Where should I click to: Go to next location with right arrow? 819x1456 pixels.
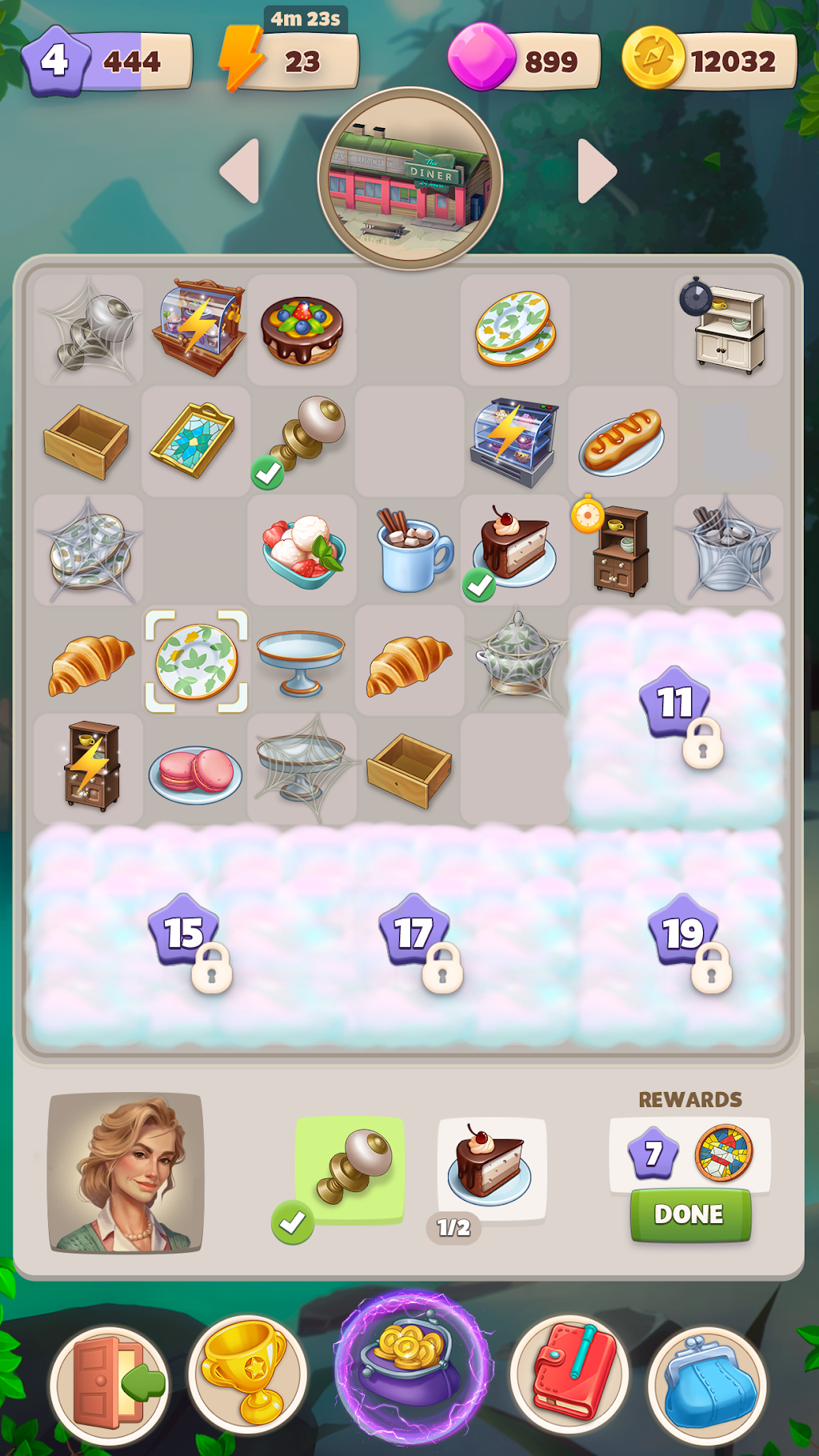point(597,171)
